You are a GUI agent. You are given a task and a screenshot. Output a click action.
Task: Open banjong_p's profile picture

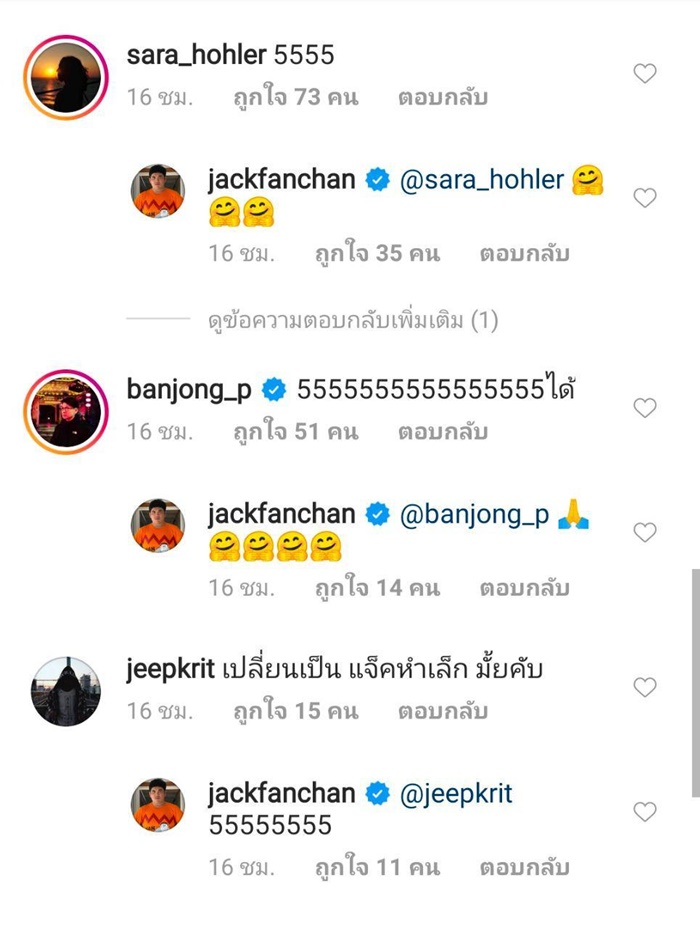pos(65,410)
